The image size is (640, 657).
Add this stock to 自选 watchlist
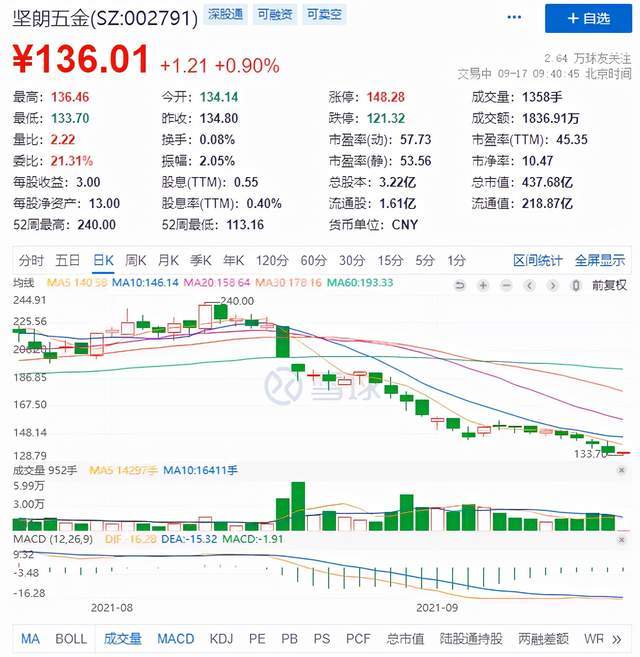(588, 18)
